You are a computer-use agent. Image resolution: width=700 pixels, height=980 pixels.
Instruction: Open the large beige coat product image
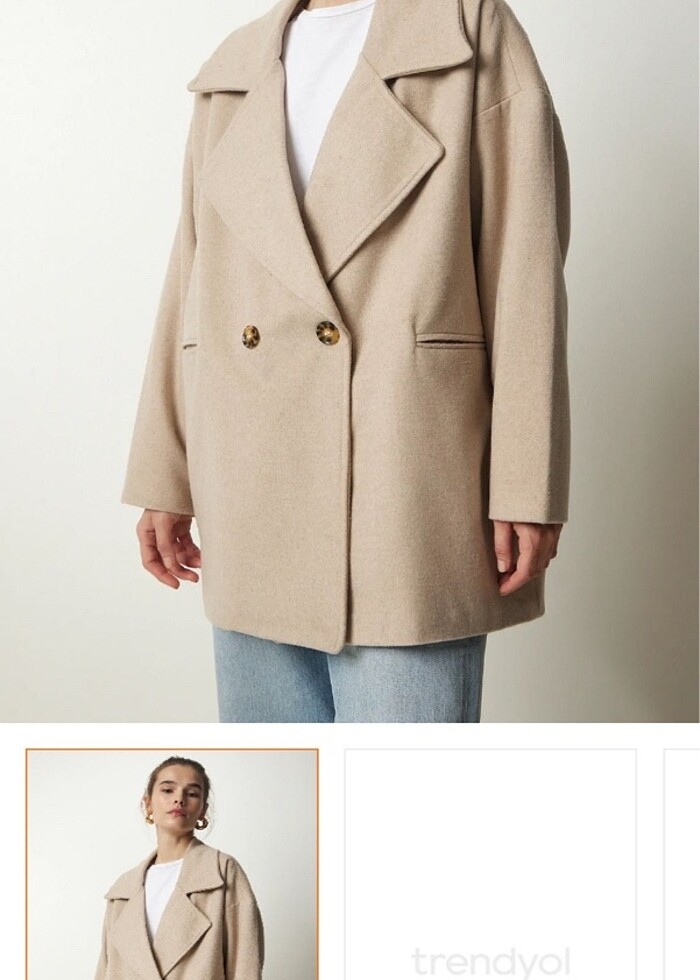point(350,360)
